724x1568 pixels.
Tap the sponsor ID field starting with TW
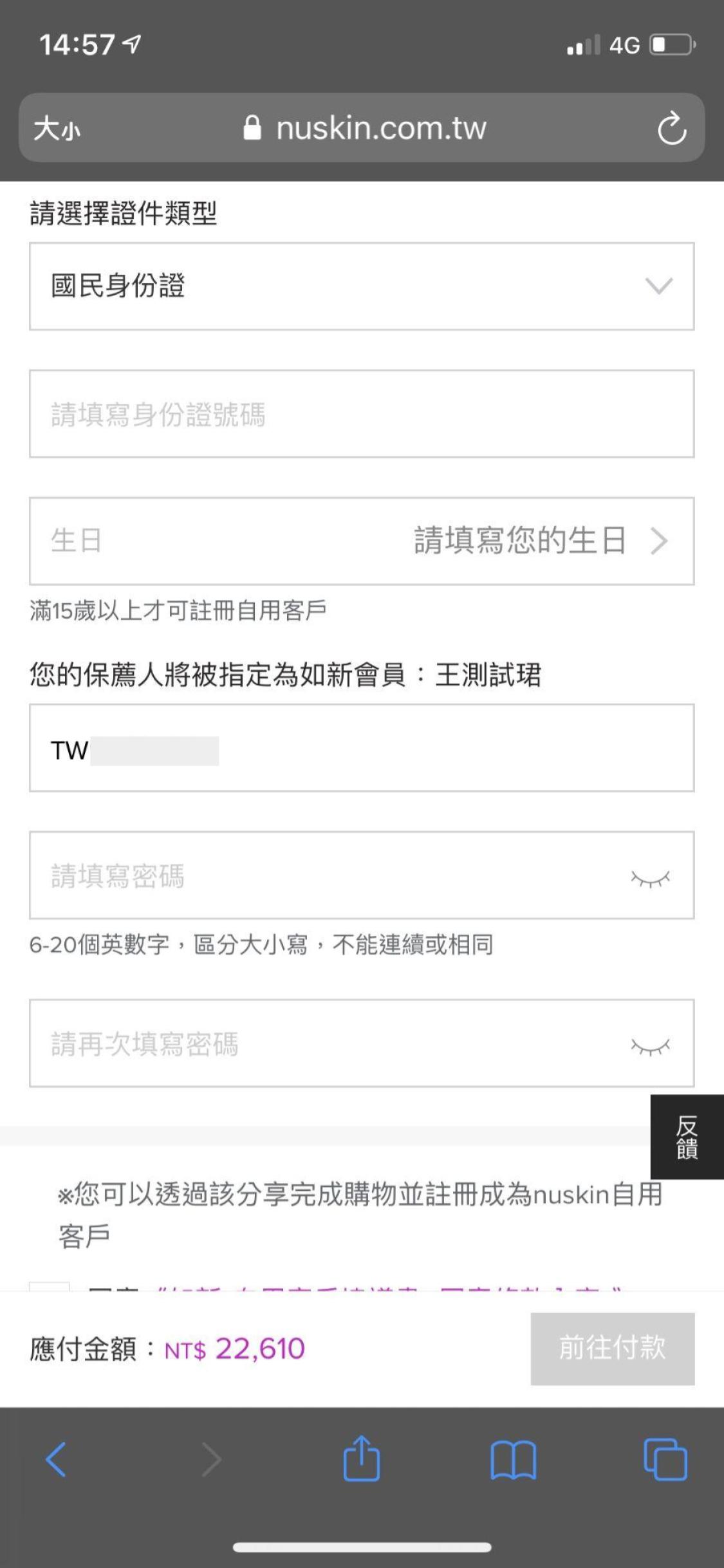(362, 748)
